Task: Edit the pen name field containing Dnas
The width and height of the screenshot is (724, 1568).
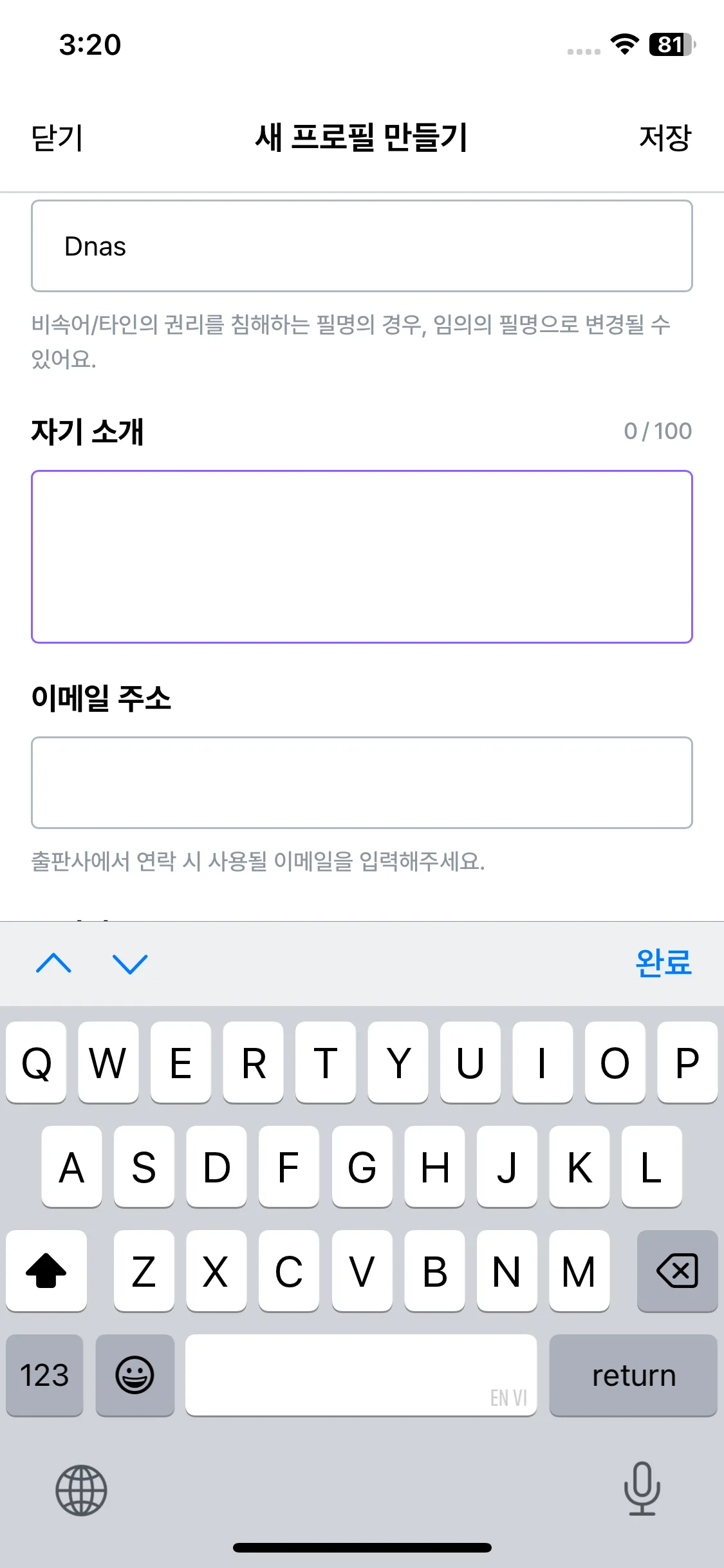Action: 362,246
